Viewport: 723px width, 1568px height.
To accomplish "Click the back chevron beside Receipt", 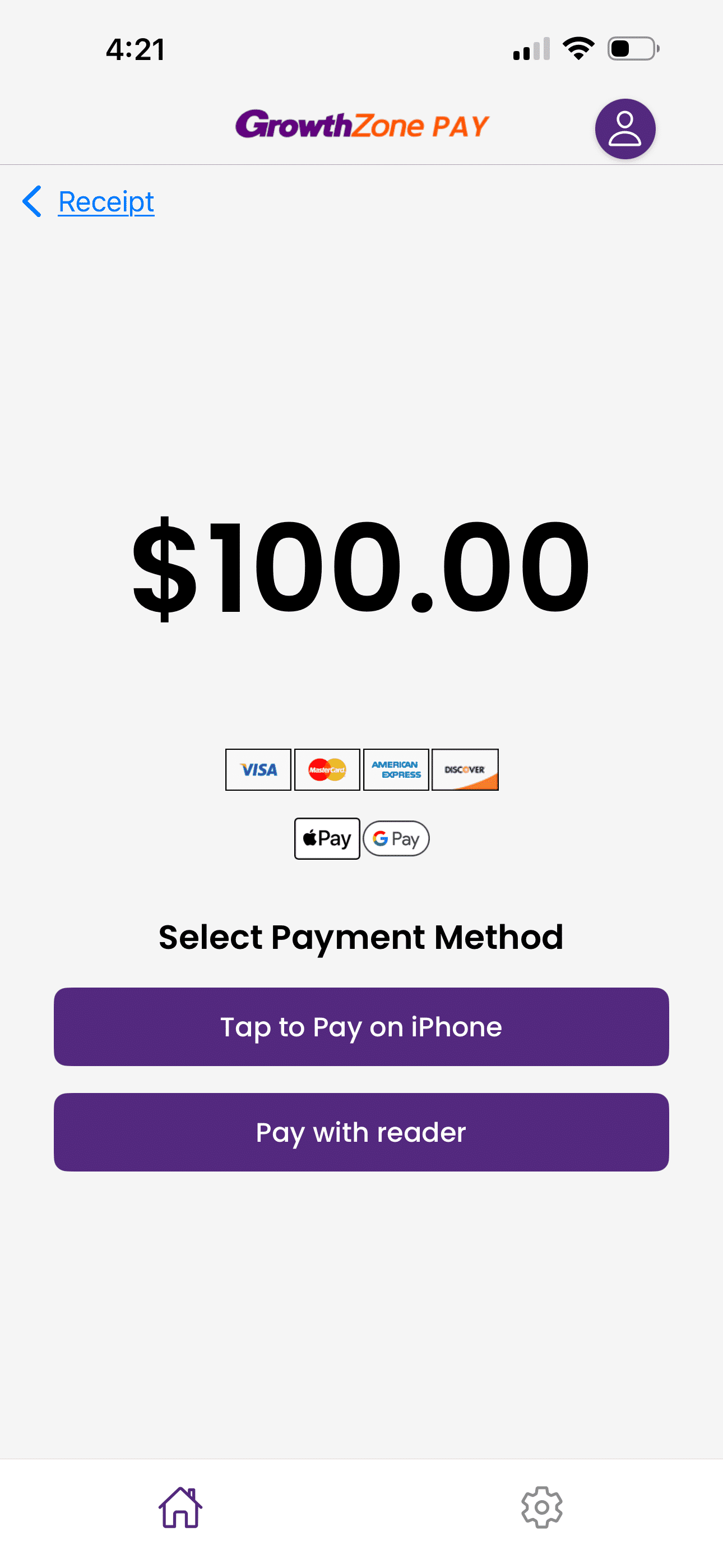I will tap(33, 201).
